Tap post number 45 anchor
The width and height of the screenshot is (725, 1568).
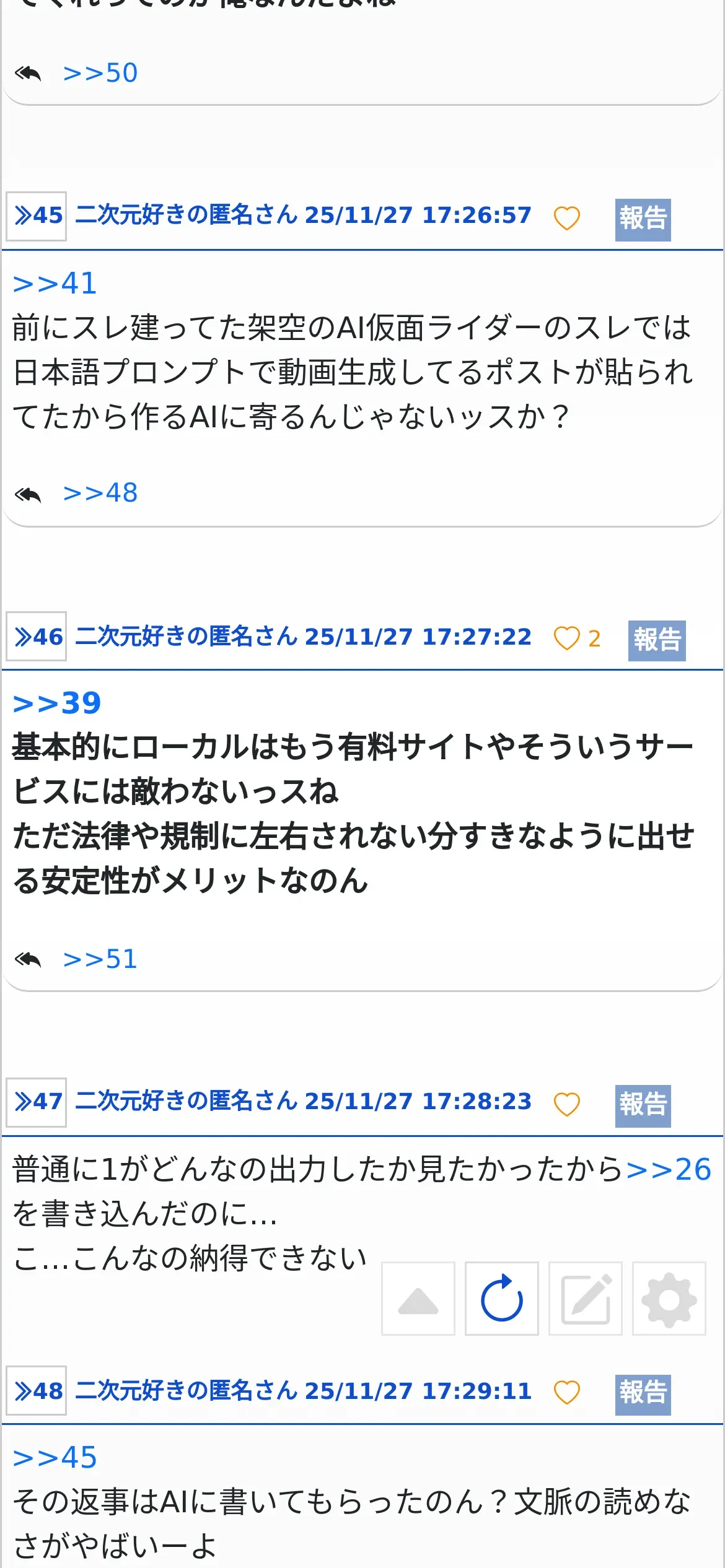pyautogui.click(x=37, y=216)
